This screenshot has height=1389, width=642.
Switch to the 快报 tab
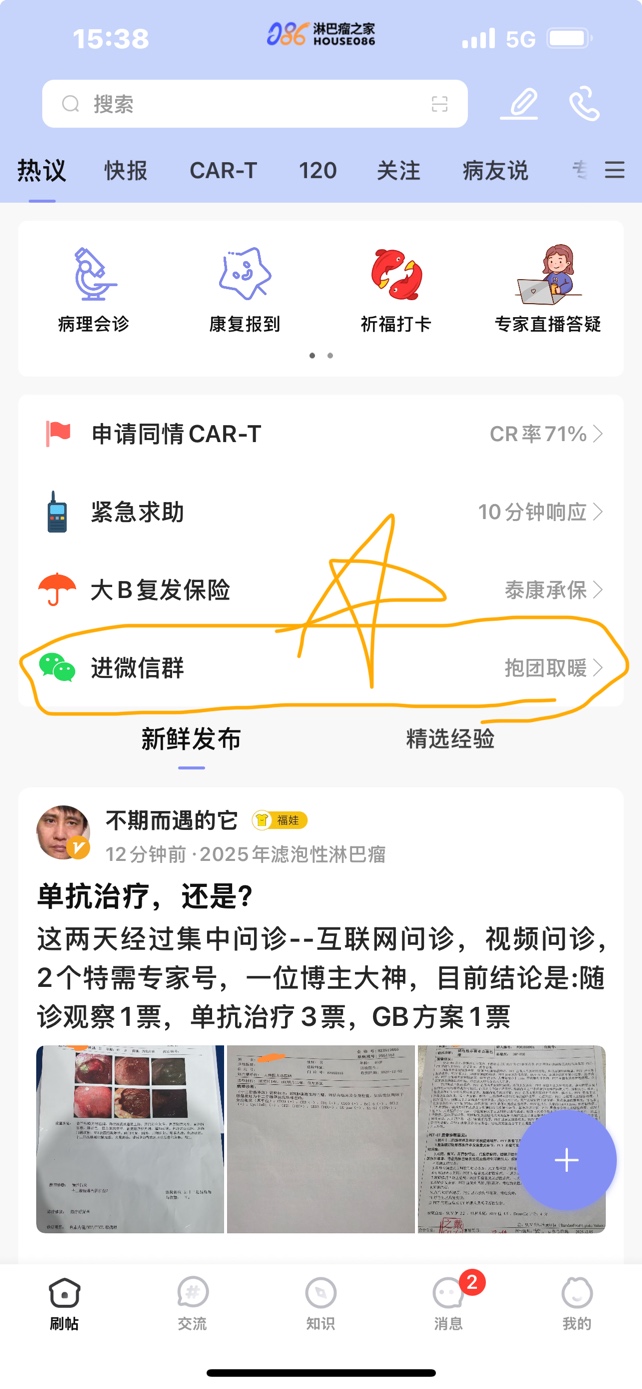[x=126, y=171]
